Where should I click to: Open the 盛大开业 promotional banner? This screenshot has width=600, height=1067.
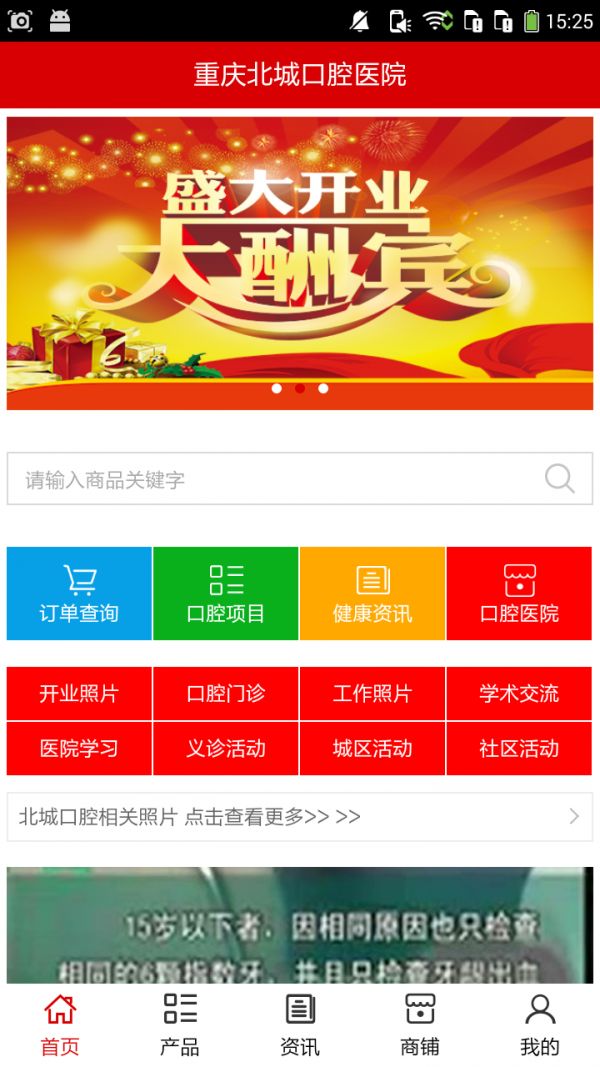[x=300, y=263]
